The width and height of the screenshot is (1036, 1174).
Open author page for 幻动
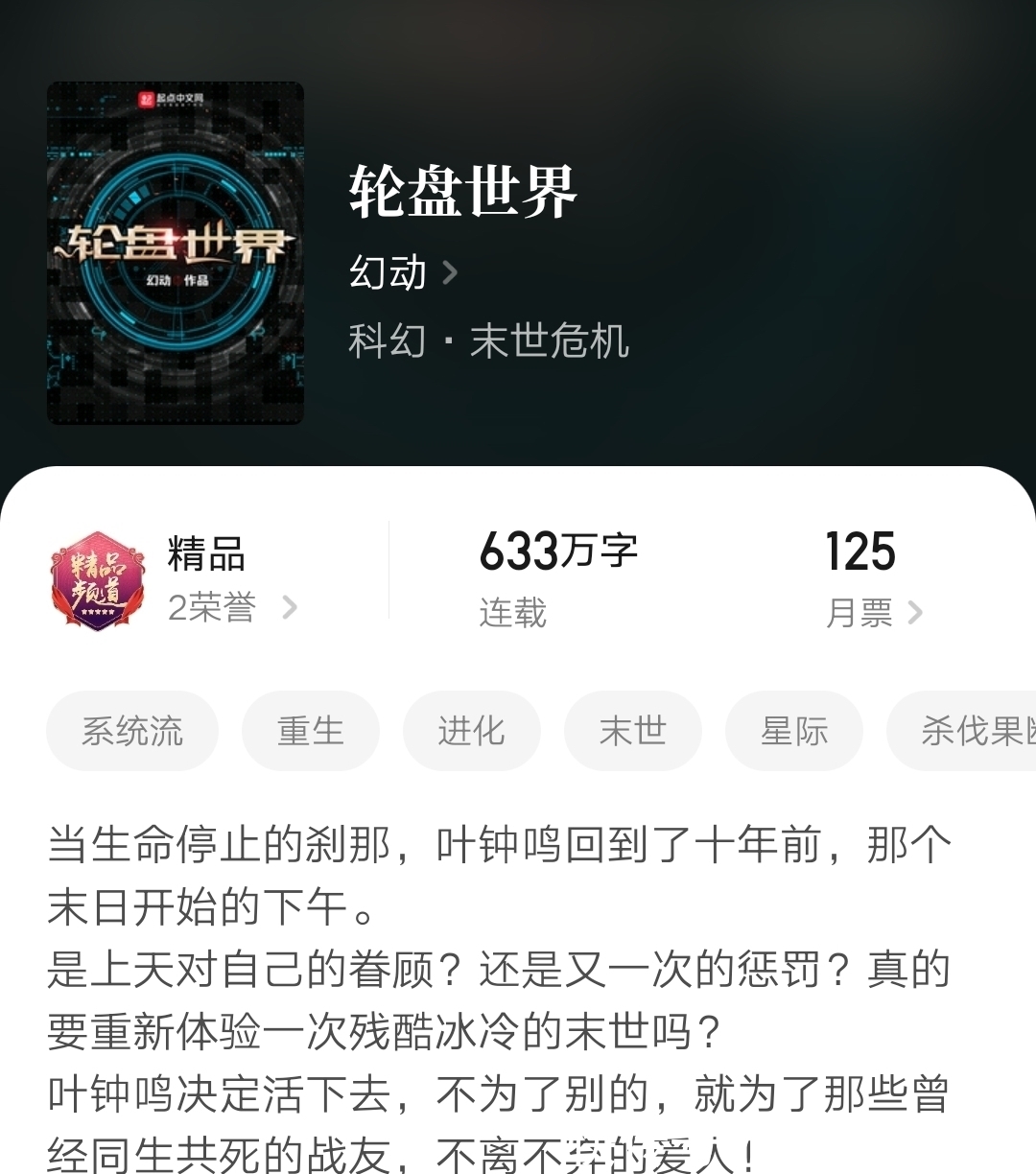pos(388,272)
